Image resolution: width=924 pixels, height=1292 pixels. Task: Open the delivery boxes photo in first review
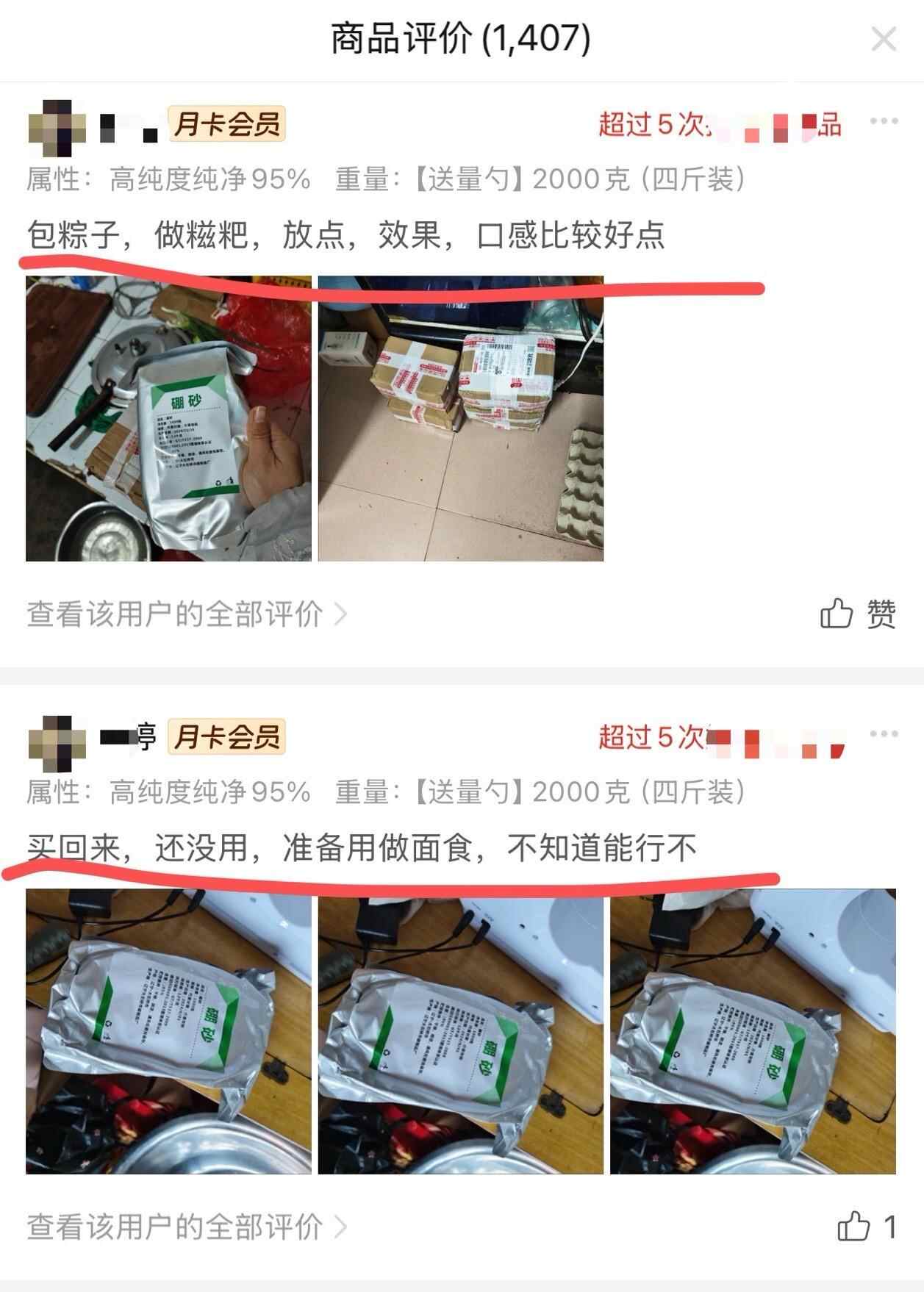[461, 419]
